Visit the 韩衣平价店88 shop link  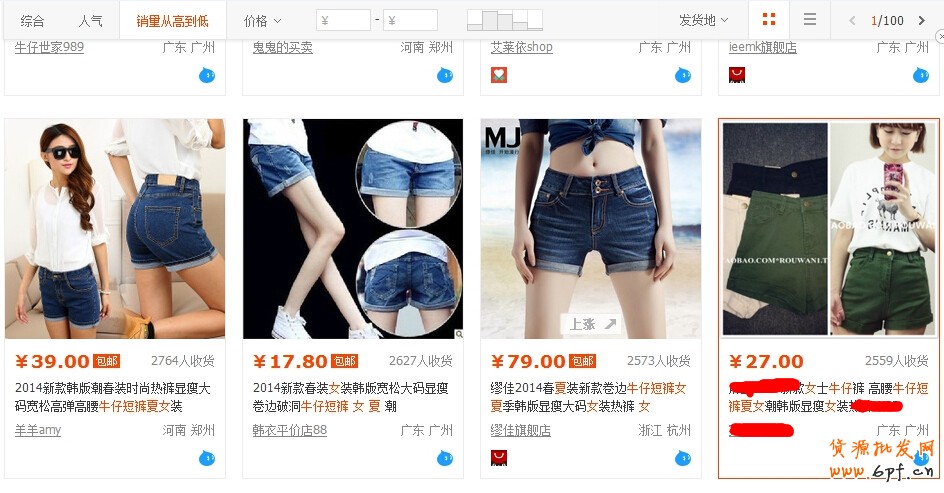[289, 430]
